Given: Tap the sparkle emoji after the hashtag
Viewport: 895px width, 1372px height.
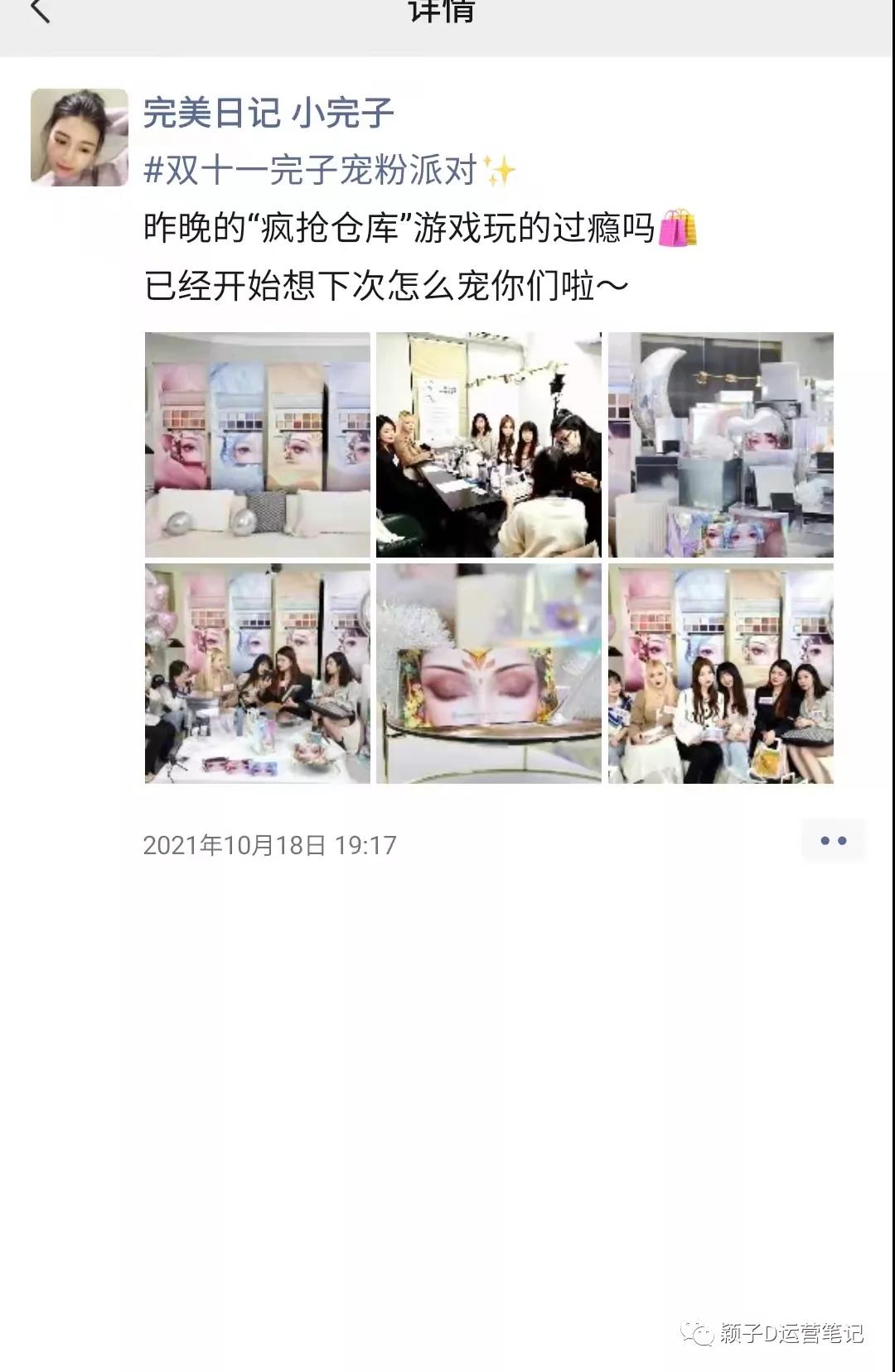Looking at the screenshot, I should pos(498,171).
